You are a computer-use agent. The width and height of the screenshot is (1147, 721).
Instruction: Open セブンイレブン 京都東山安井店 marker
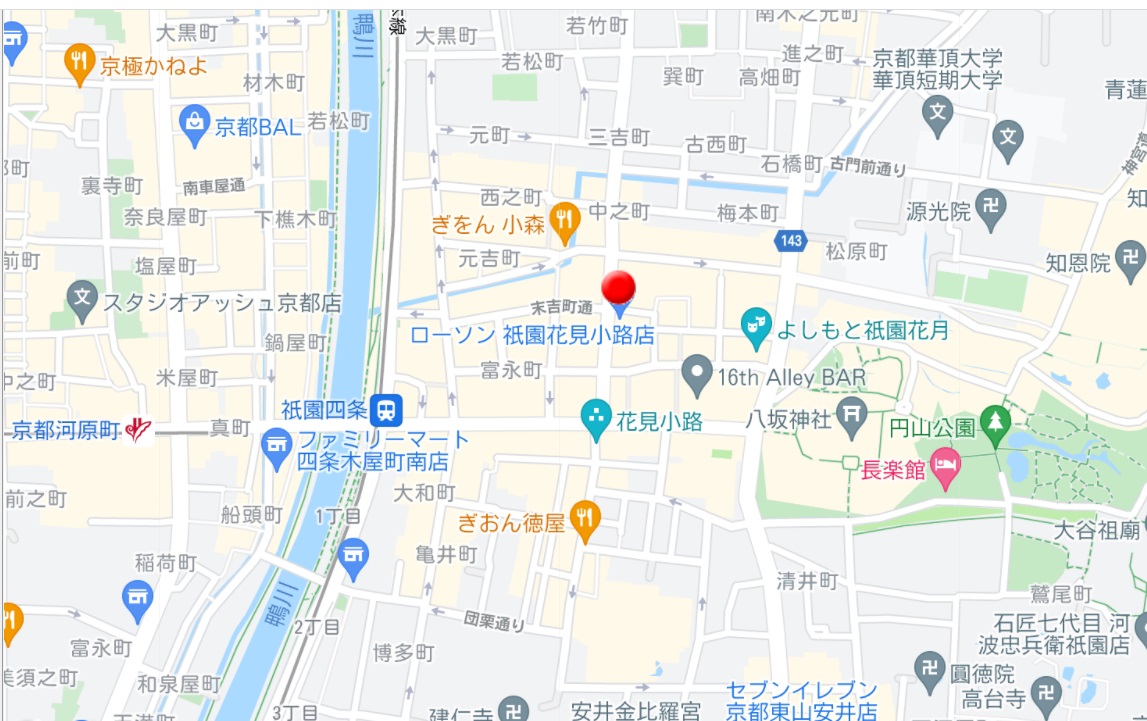(x=800, y=701)
